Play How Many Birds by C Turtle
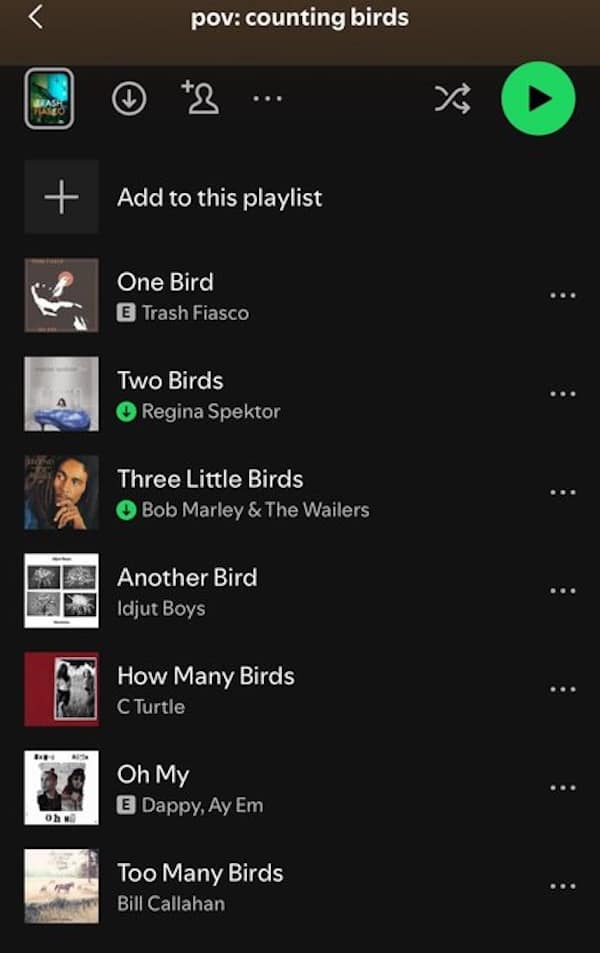The width and height of the screenshot is (600, 953). (x=205, y=675)
